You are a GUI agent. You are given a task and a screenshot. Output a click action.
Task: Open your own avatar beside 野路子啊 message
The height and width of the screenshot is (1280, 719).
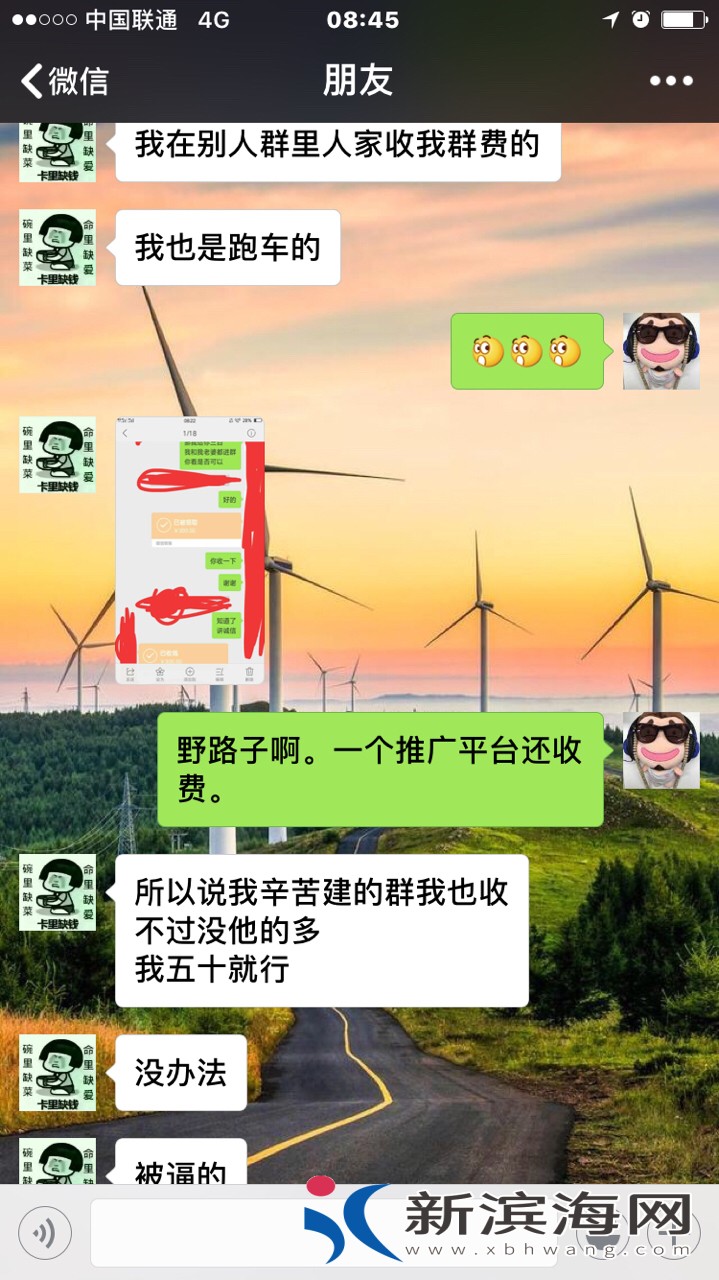pos(661,750)
